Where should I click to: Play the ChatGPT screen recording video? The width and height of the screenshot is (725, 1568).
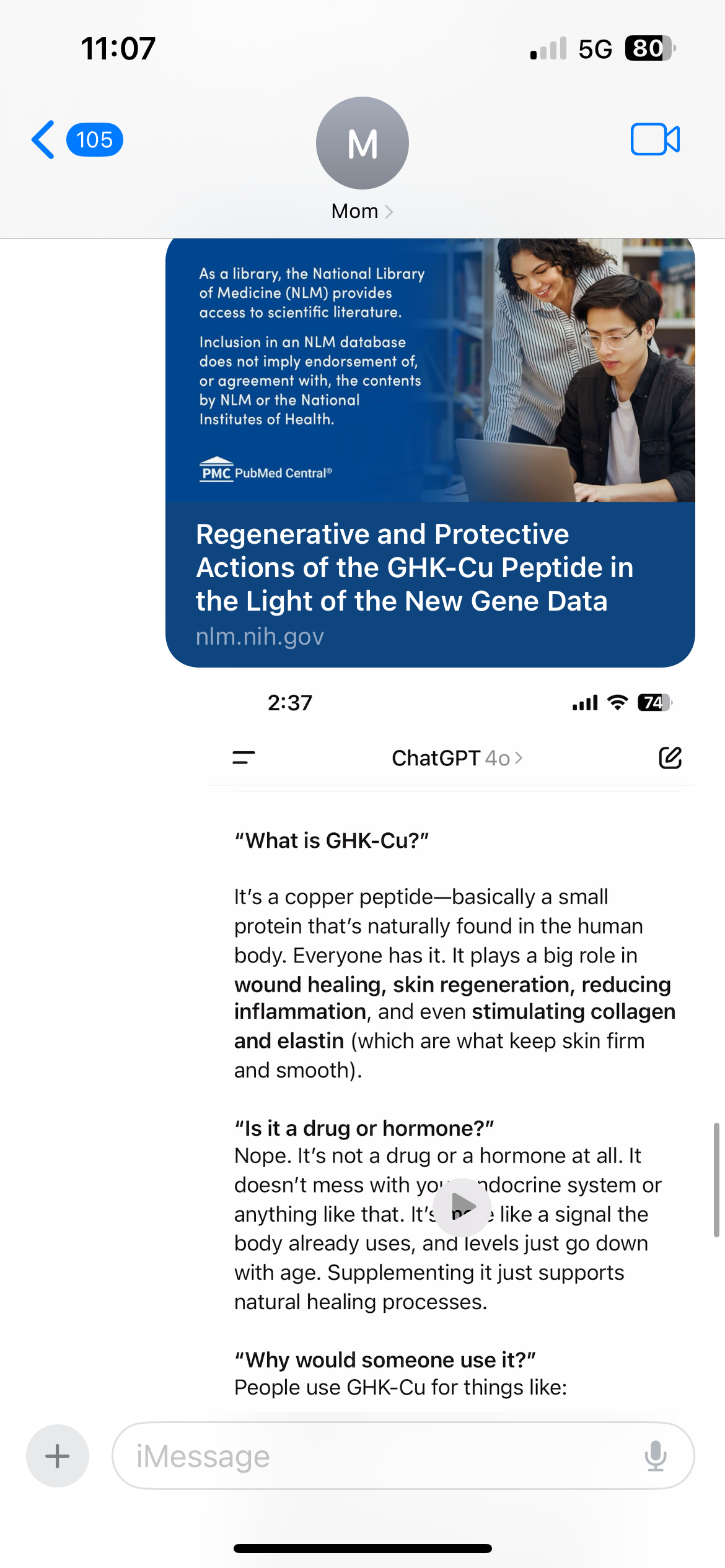463,1206
